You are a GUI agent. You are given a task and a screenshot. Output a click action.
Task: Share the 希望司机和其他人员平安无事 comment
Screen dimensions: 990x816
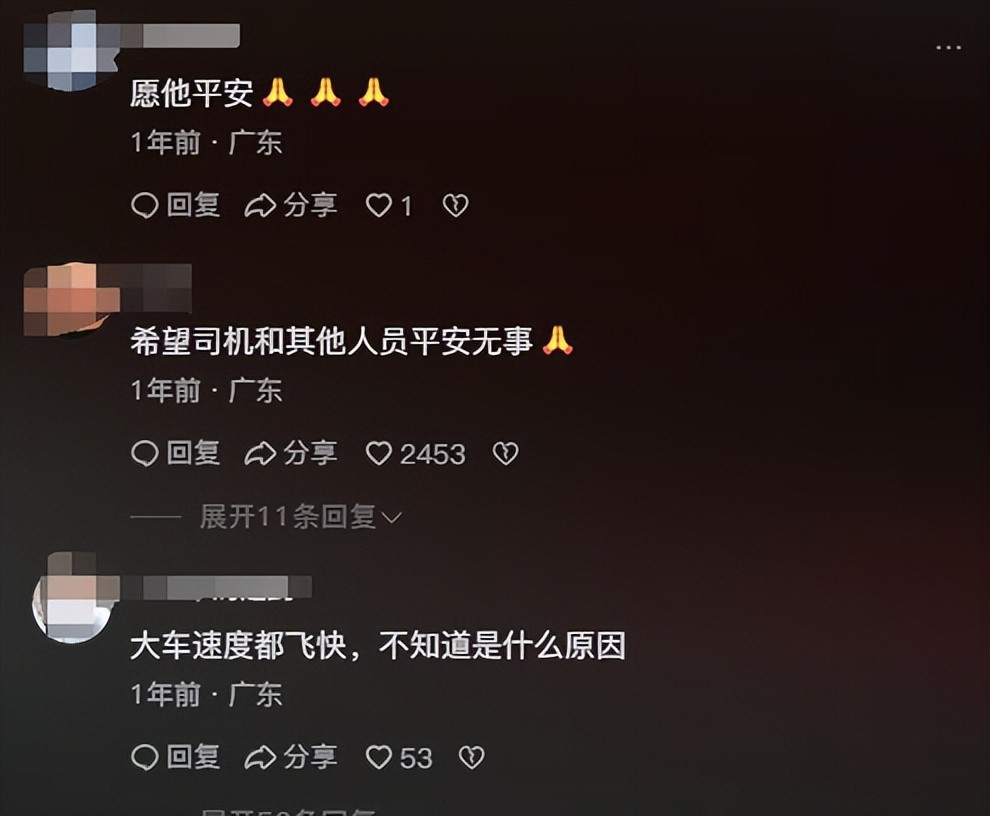pyautogui.click(x=291, y=454)
